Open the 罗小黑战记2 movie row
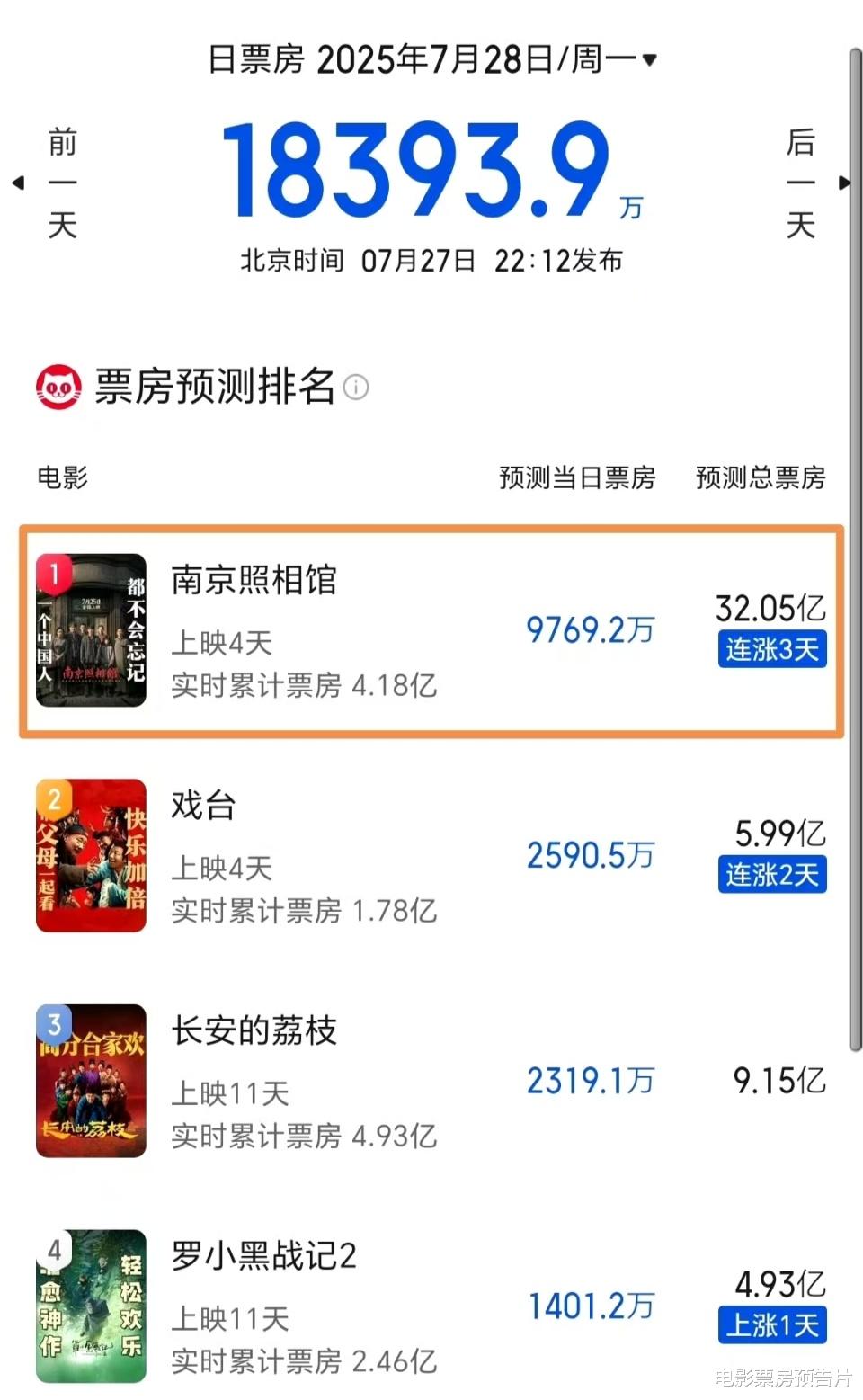 [431, 1306]
